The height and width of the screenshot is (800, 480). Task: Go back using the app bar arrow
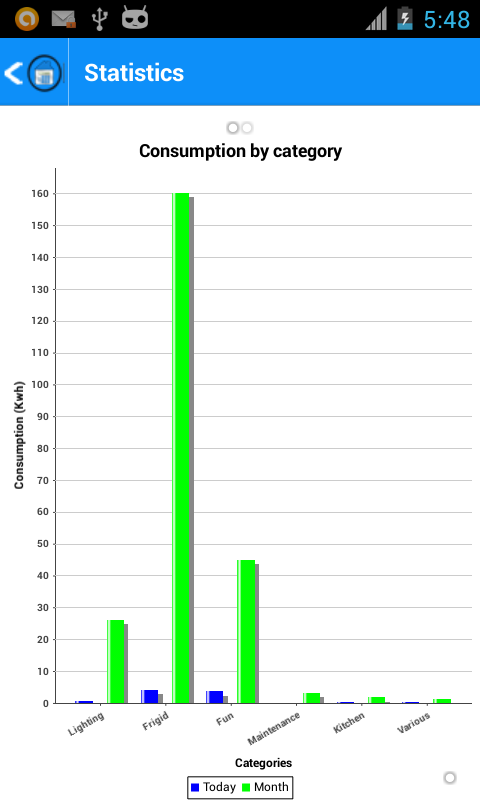(14, 73)
